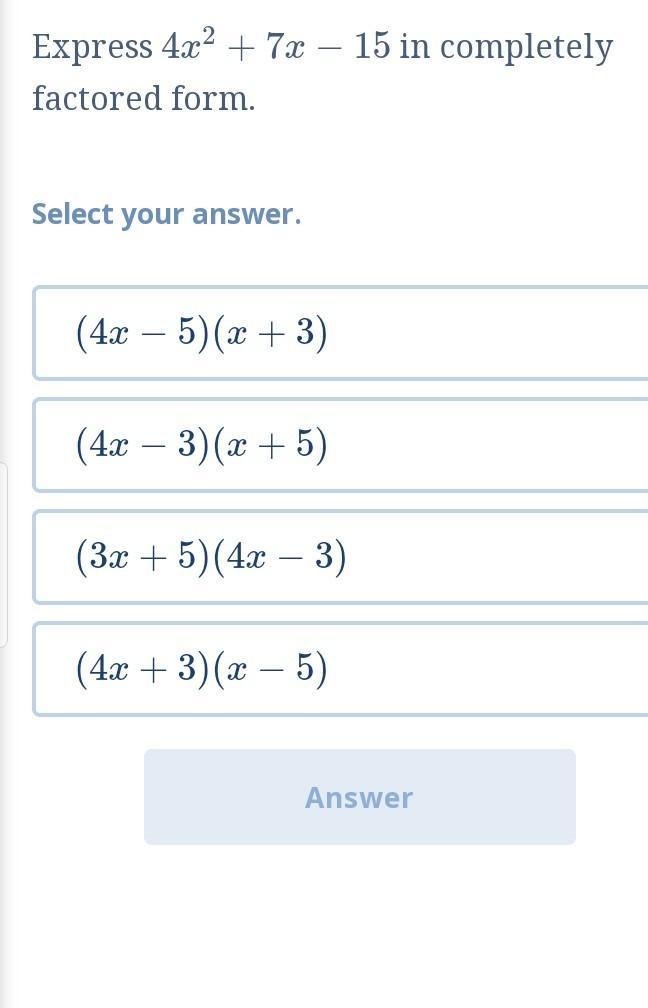Tap the Answer button

[359, 797]
